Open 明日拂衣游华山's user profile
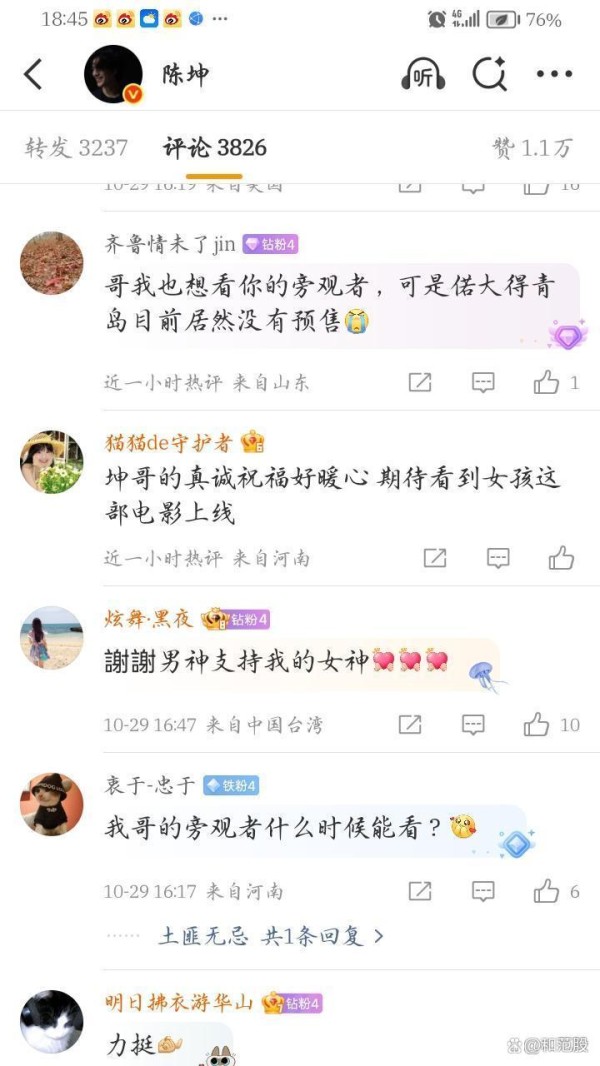Image resolution: width=600 pixels, height=1066 pixels. (x=179, y=1002)
